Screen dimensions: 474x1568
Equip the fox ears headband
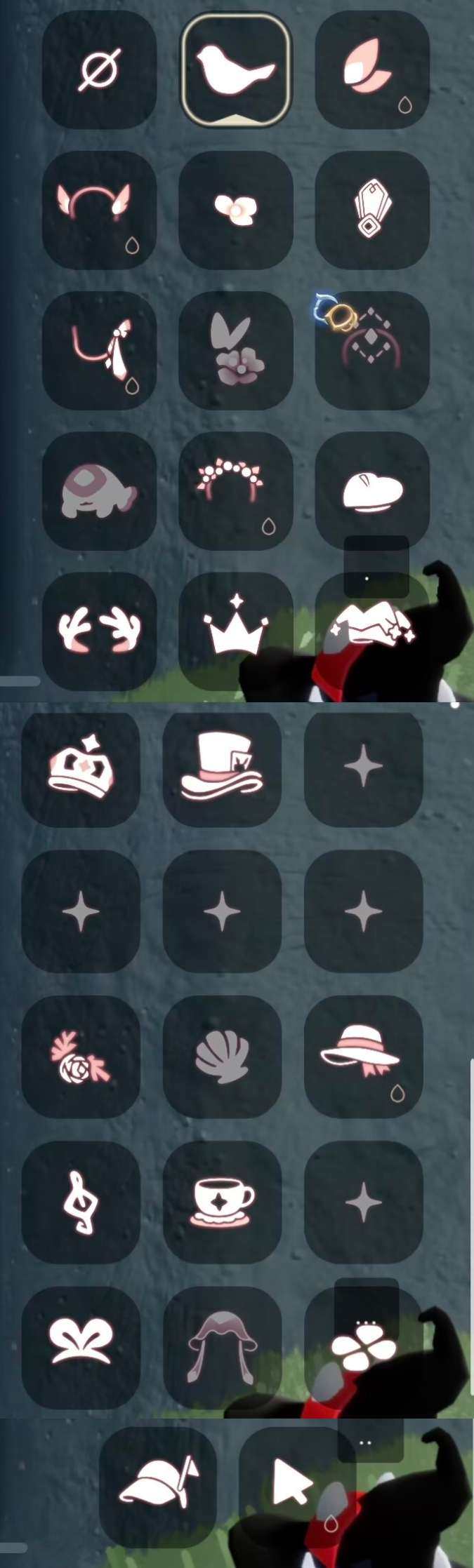pyautogui.click(x=99, y=210)
